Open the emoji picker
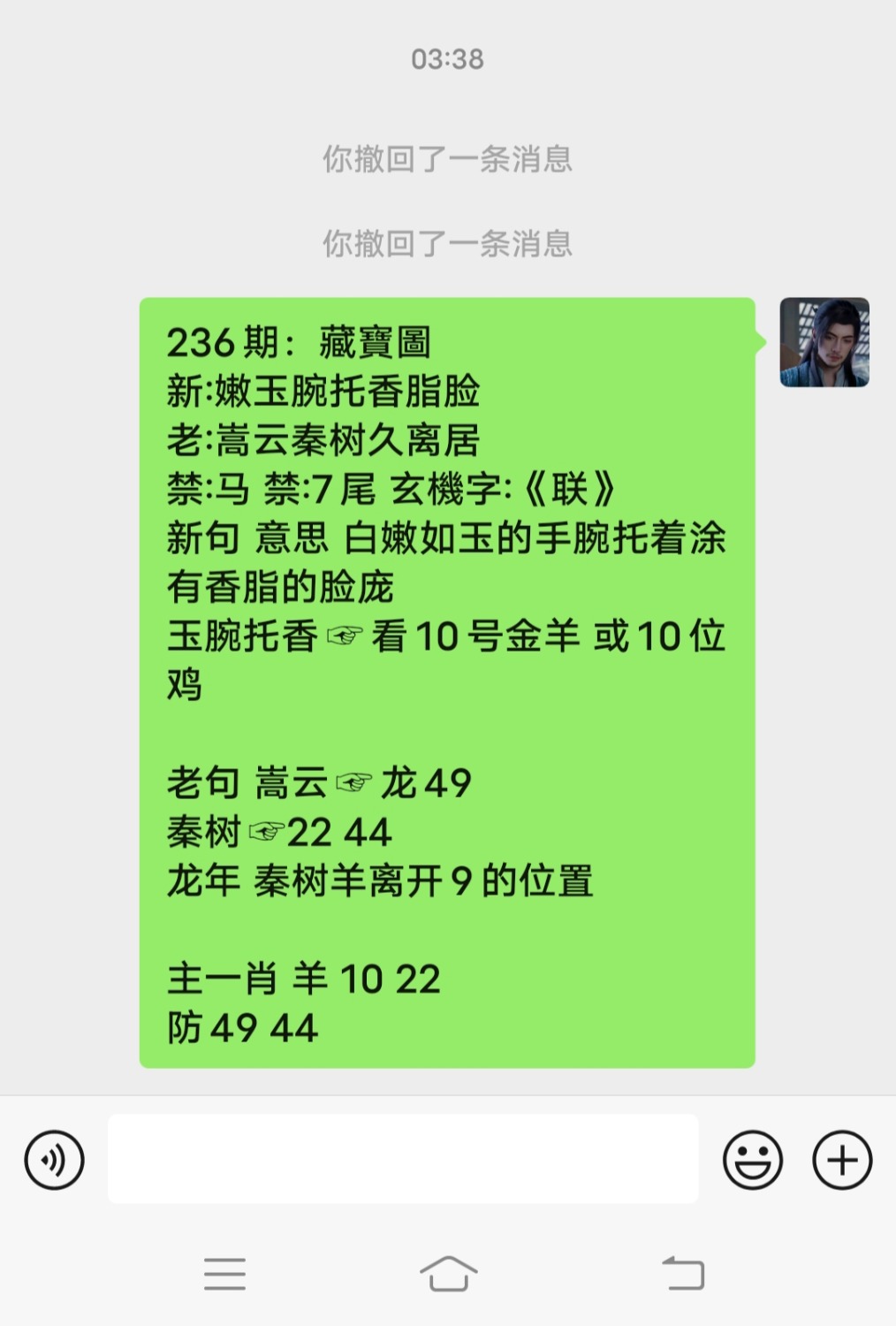 click(753, 1160)
